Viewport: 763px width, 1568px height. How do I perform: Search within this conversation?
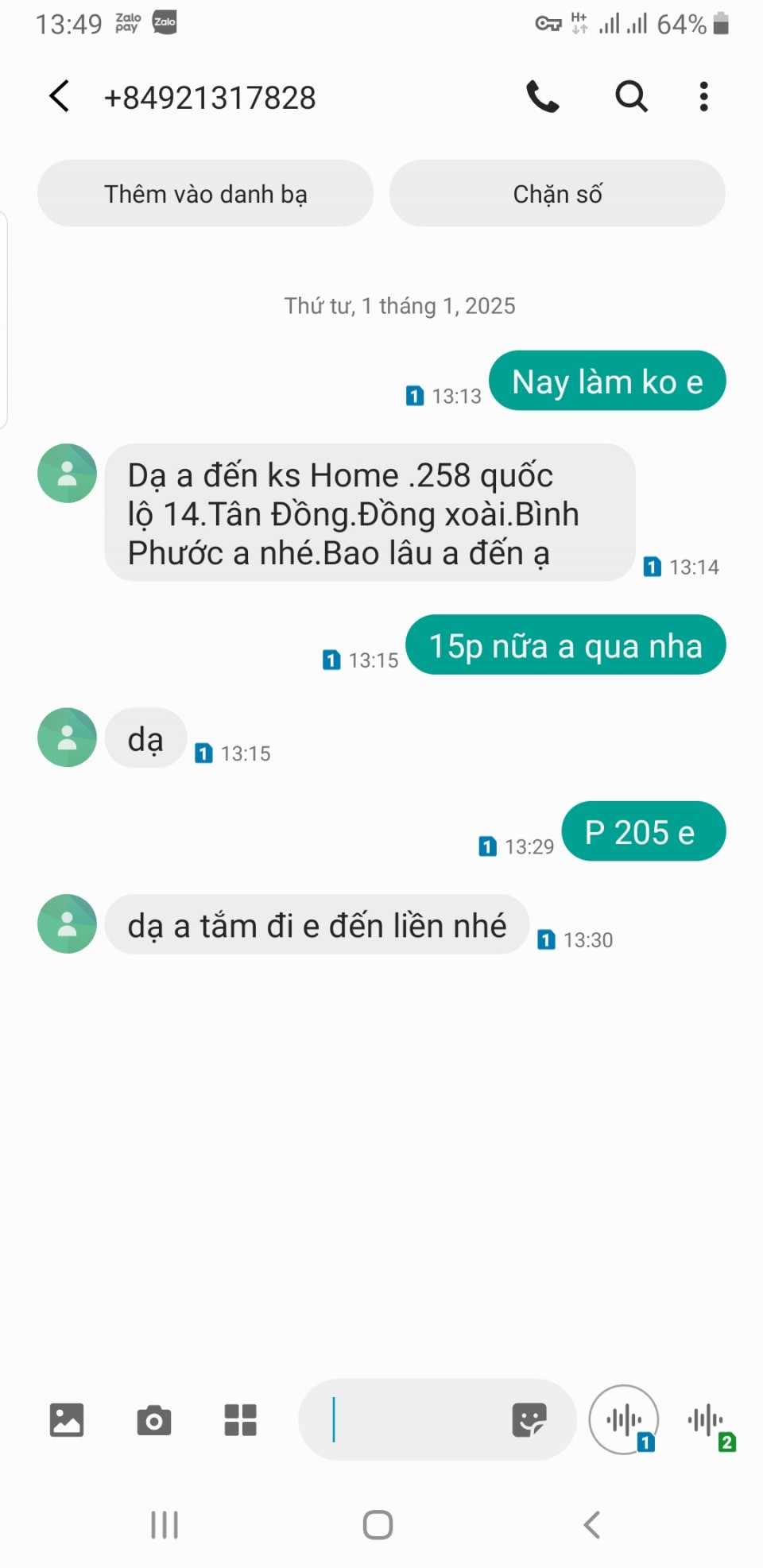(x=631, y=97)
